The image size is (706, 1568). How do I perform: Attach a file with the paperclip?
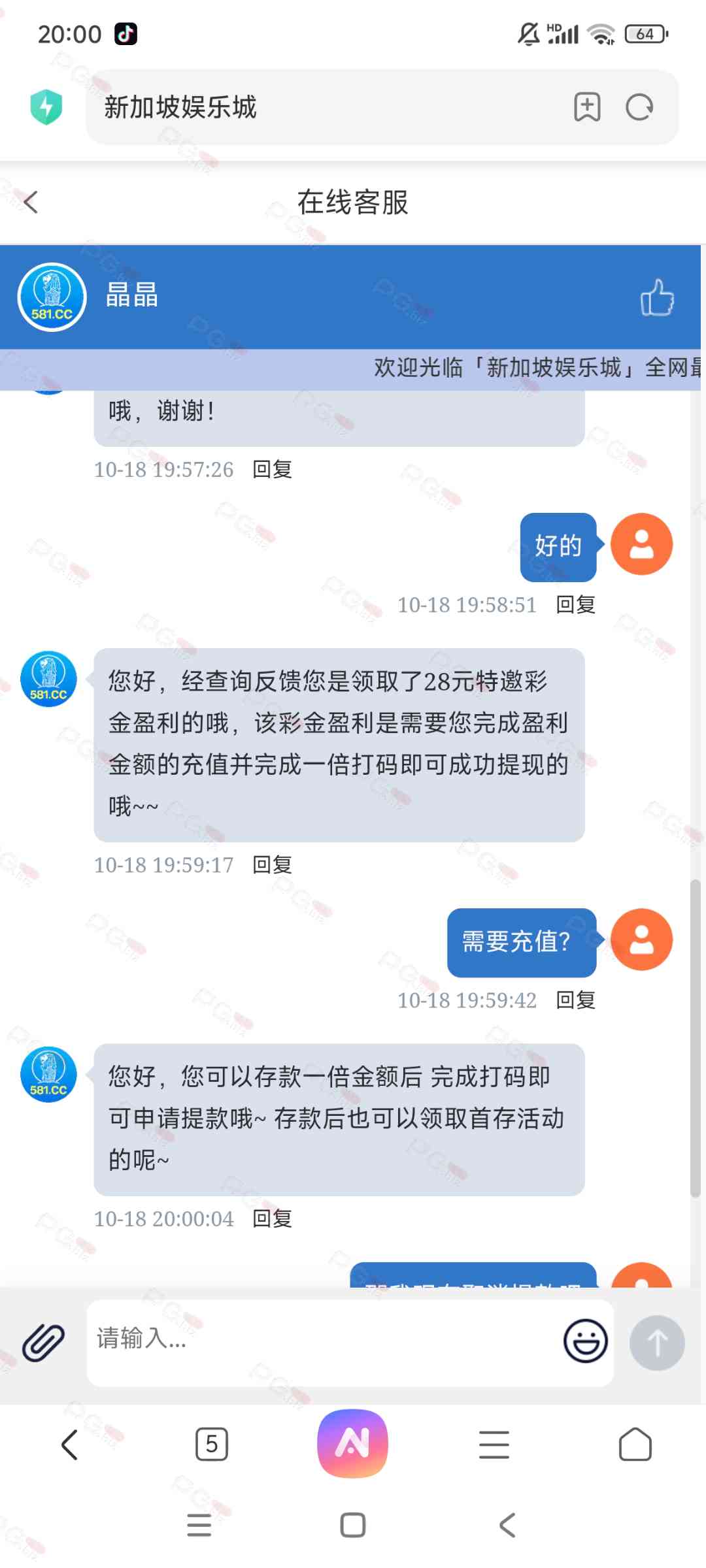43,1343
